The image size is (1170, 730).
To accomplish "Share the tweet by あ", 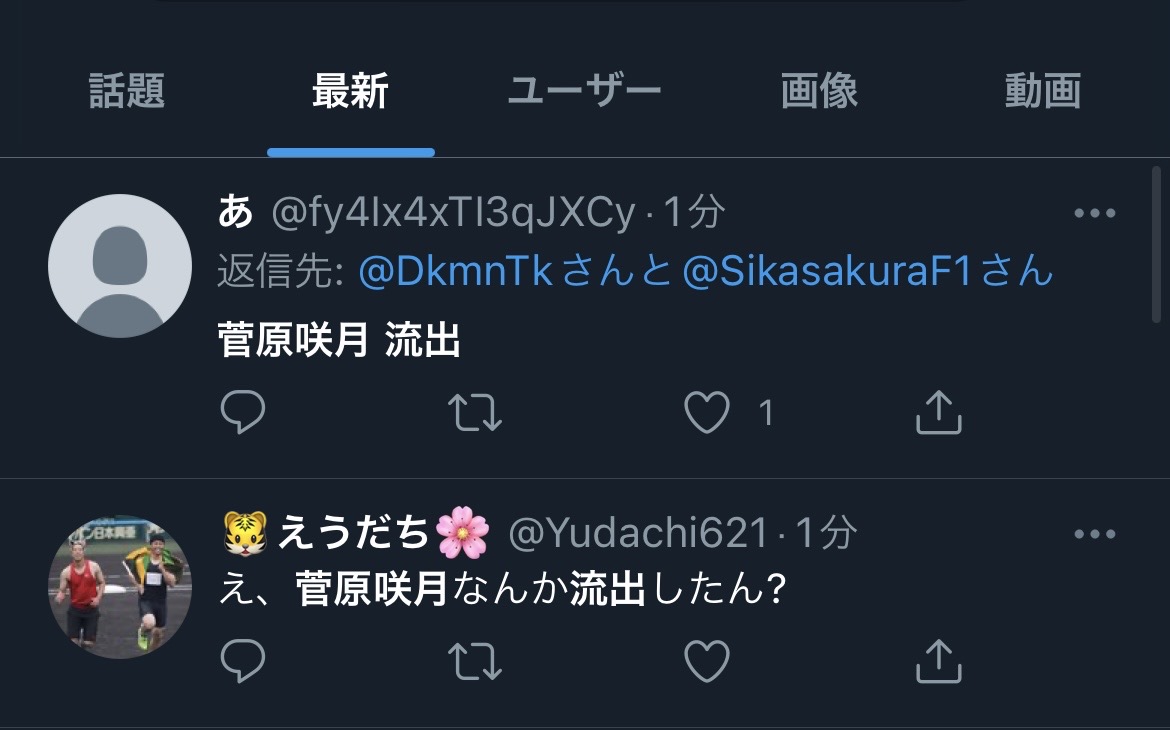I will click(x=938, y=412).
